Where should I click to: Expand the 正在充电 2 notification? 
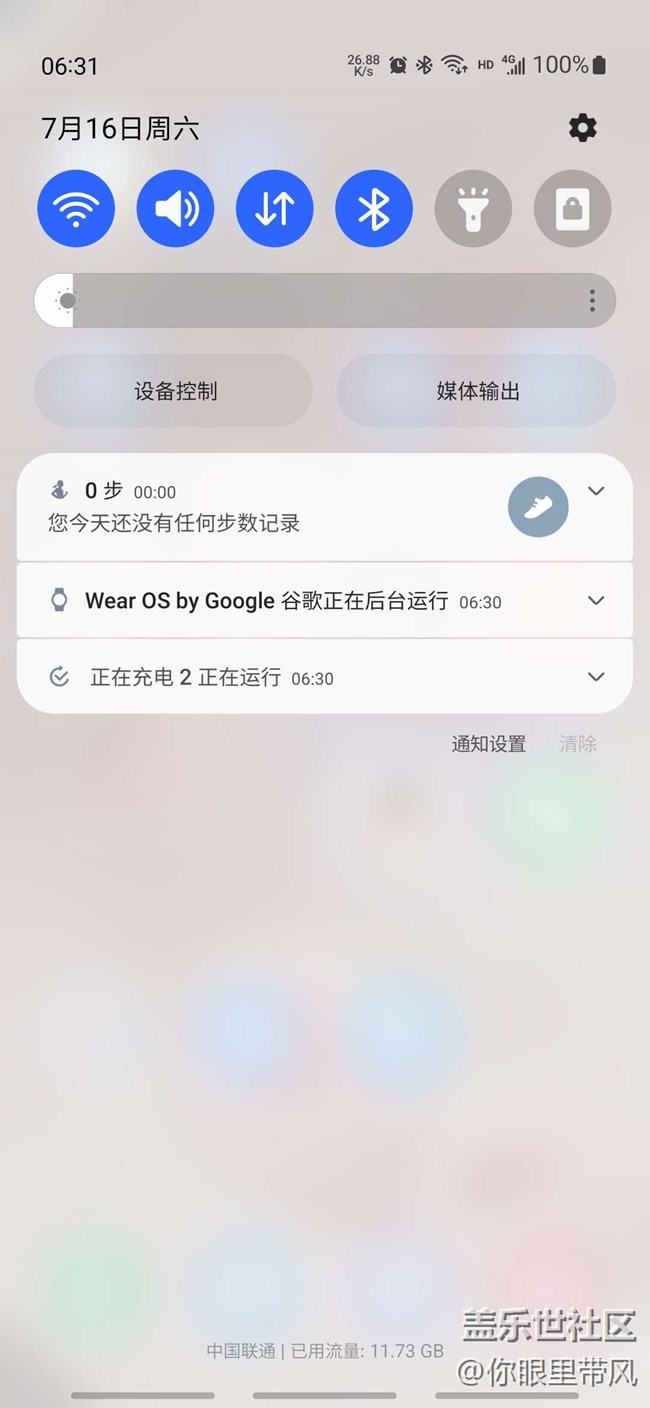[x=596, y=677]
